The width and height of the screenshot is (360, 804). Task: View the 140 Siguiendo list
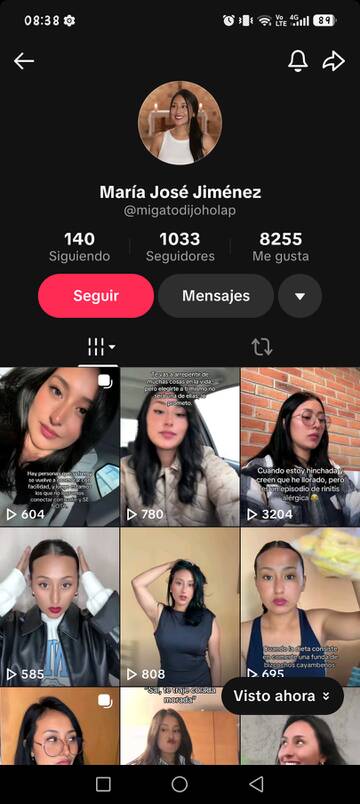79,247
